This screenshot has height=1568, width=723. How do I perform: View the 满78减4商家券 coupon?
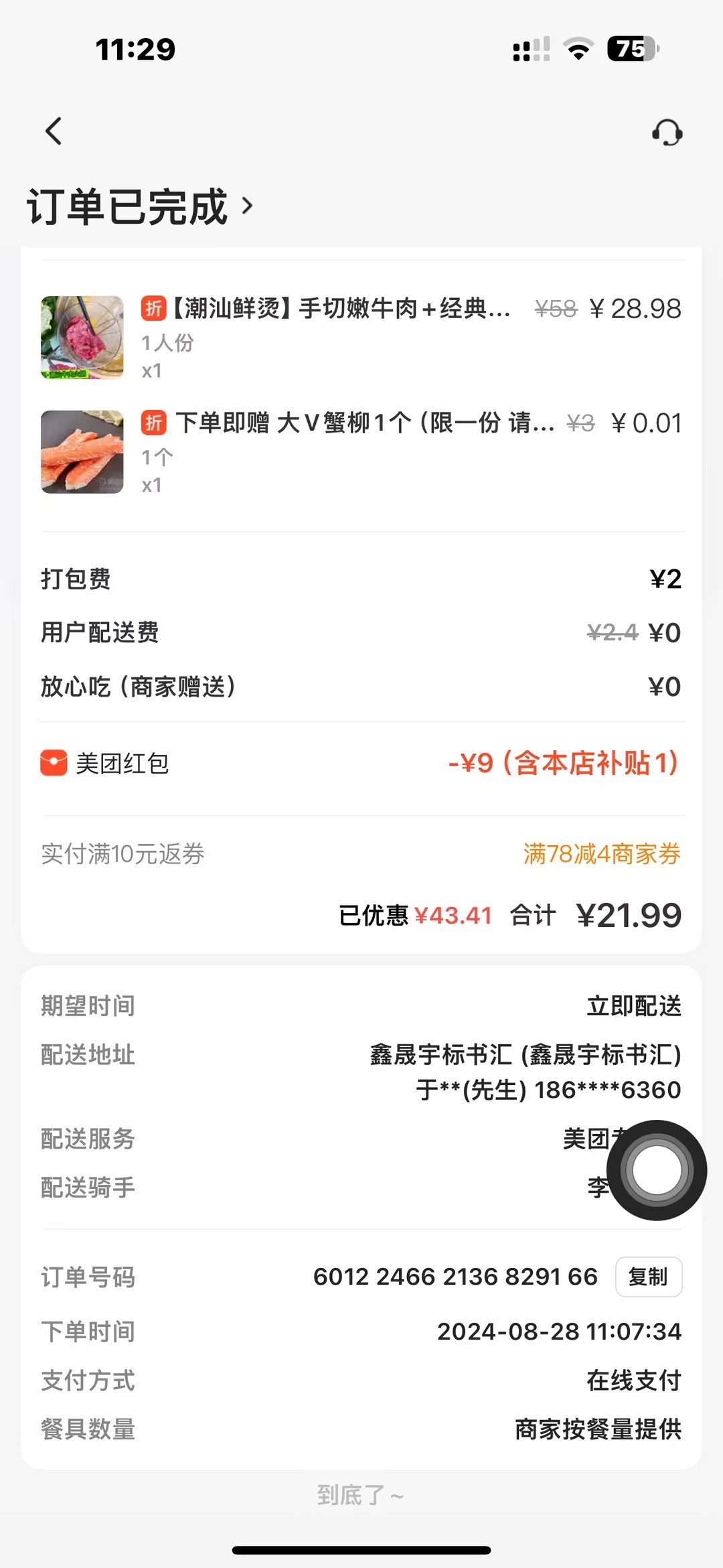click(601, 854)
